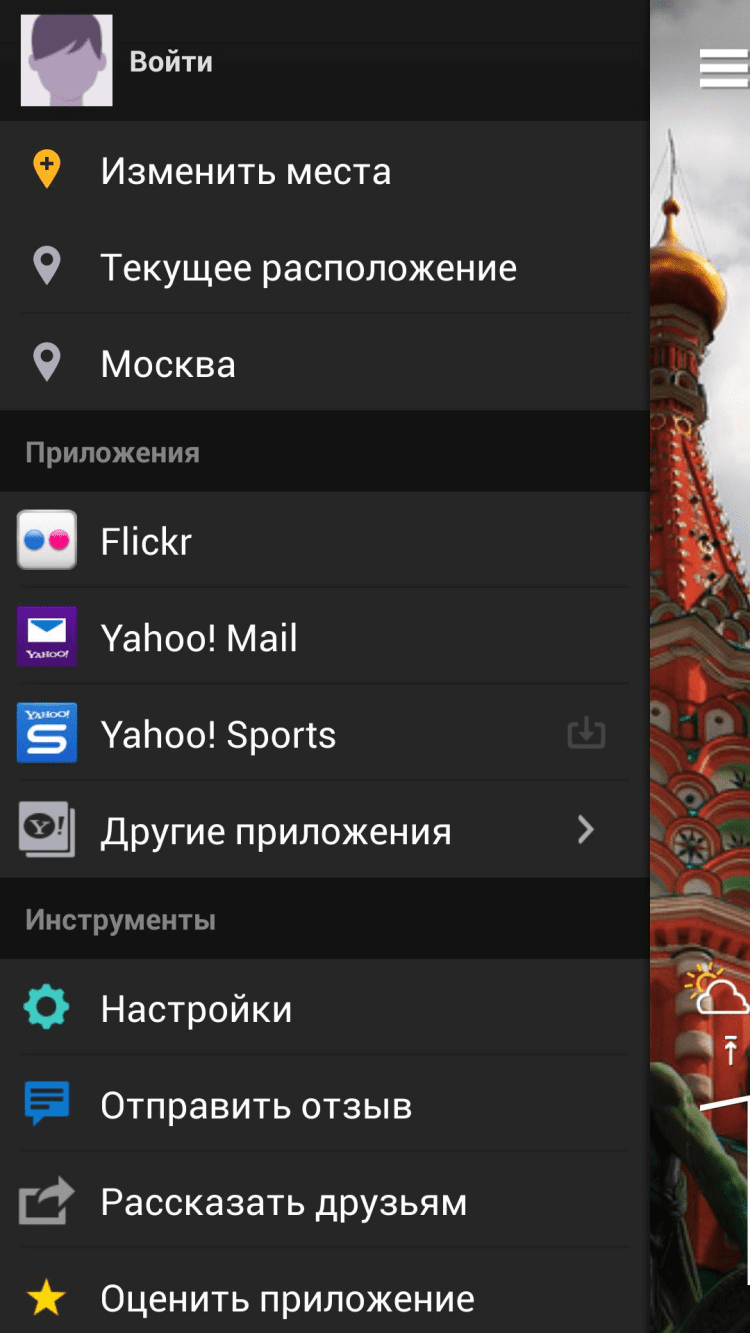
Task: Choose Рассказать друзьям to share
Action: (283, 1202)
